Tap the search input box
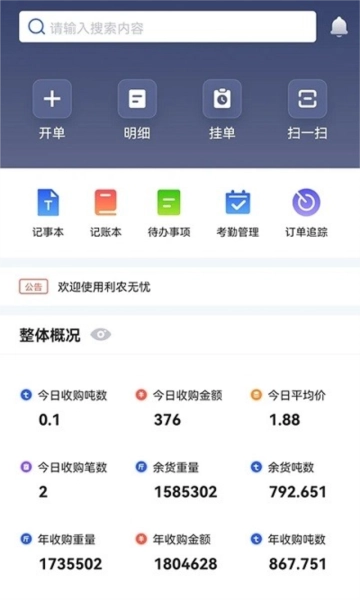The width and height of the screenshot is (360, 600). pos(168,27)
